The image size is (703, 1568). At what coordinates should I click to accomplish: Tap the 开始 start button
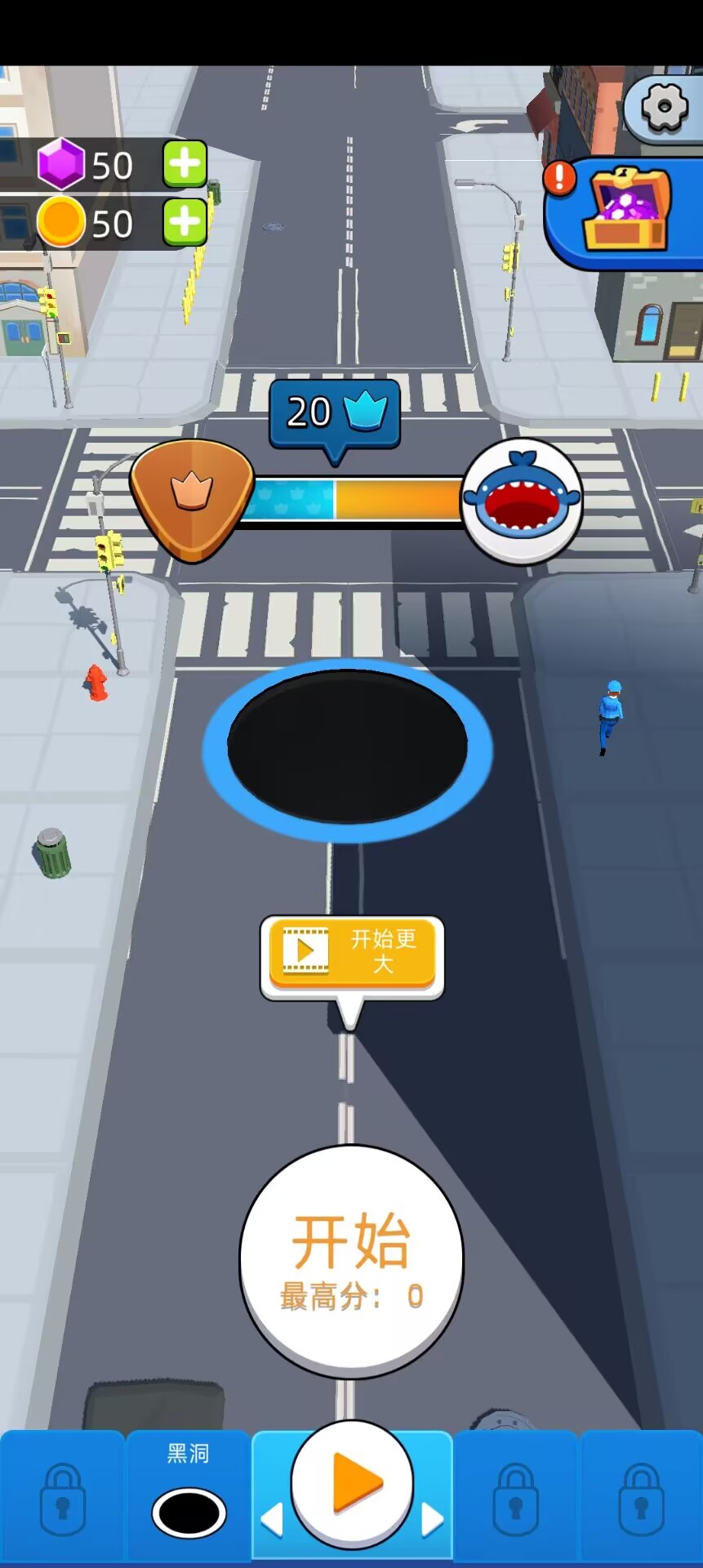point(352,1261)
